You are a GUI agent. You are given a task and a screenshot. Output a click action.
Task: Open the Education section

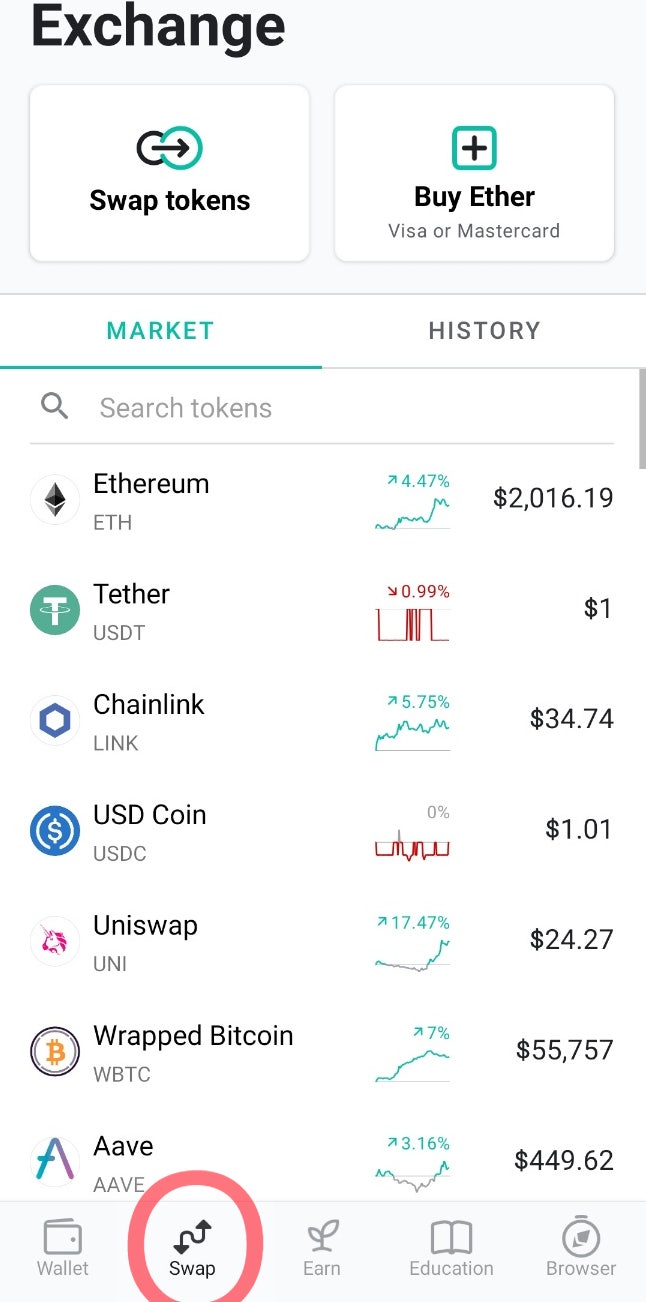click(x=451, y=1250)
